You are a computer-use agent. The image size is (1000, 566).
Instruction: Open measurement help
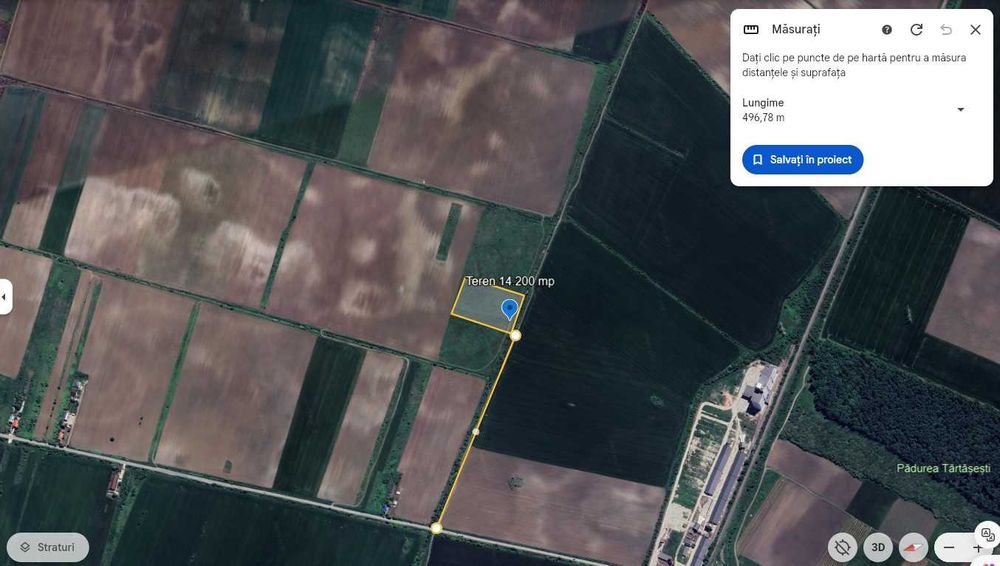pos(887,30)
